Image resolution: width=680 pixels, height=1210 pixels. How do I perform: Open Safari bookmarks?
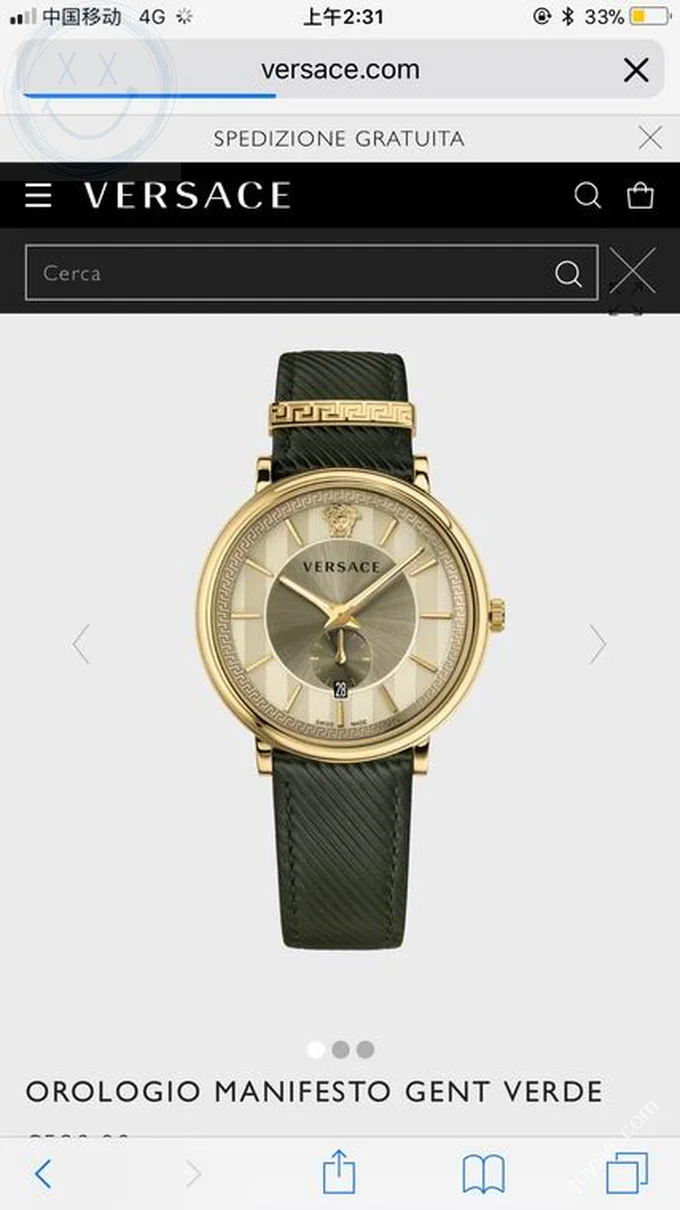483,1172
